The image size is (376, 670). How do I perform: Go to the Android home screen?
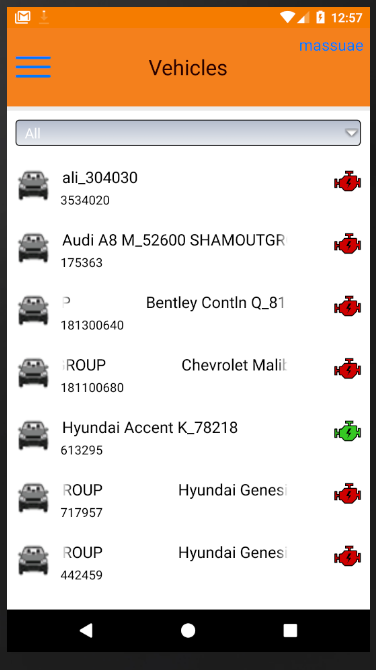click(x=188, y=630)
